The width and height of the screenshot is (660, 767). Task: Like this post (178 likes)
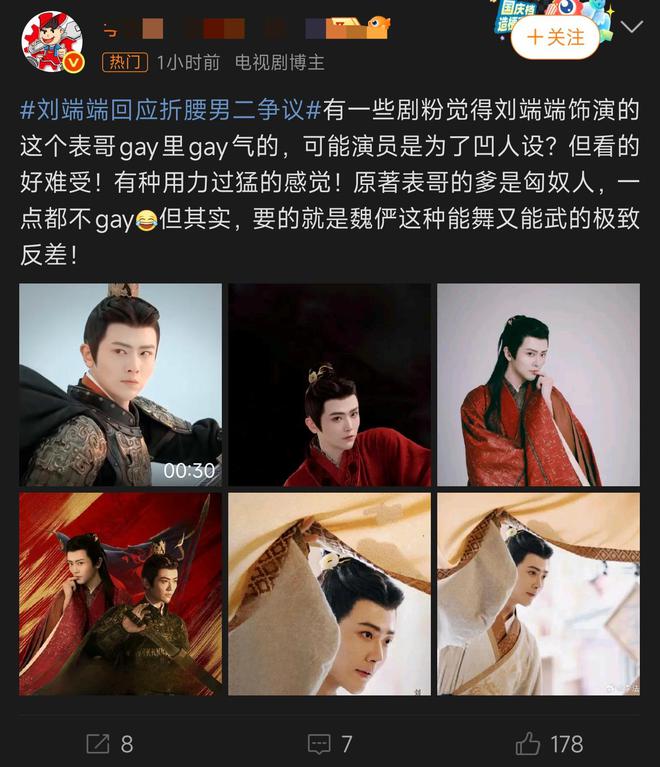click(x=550, y=743)
